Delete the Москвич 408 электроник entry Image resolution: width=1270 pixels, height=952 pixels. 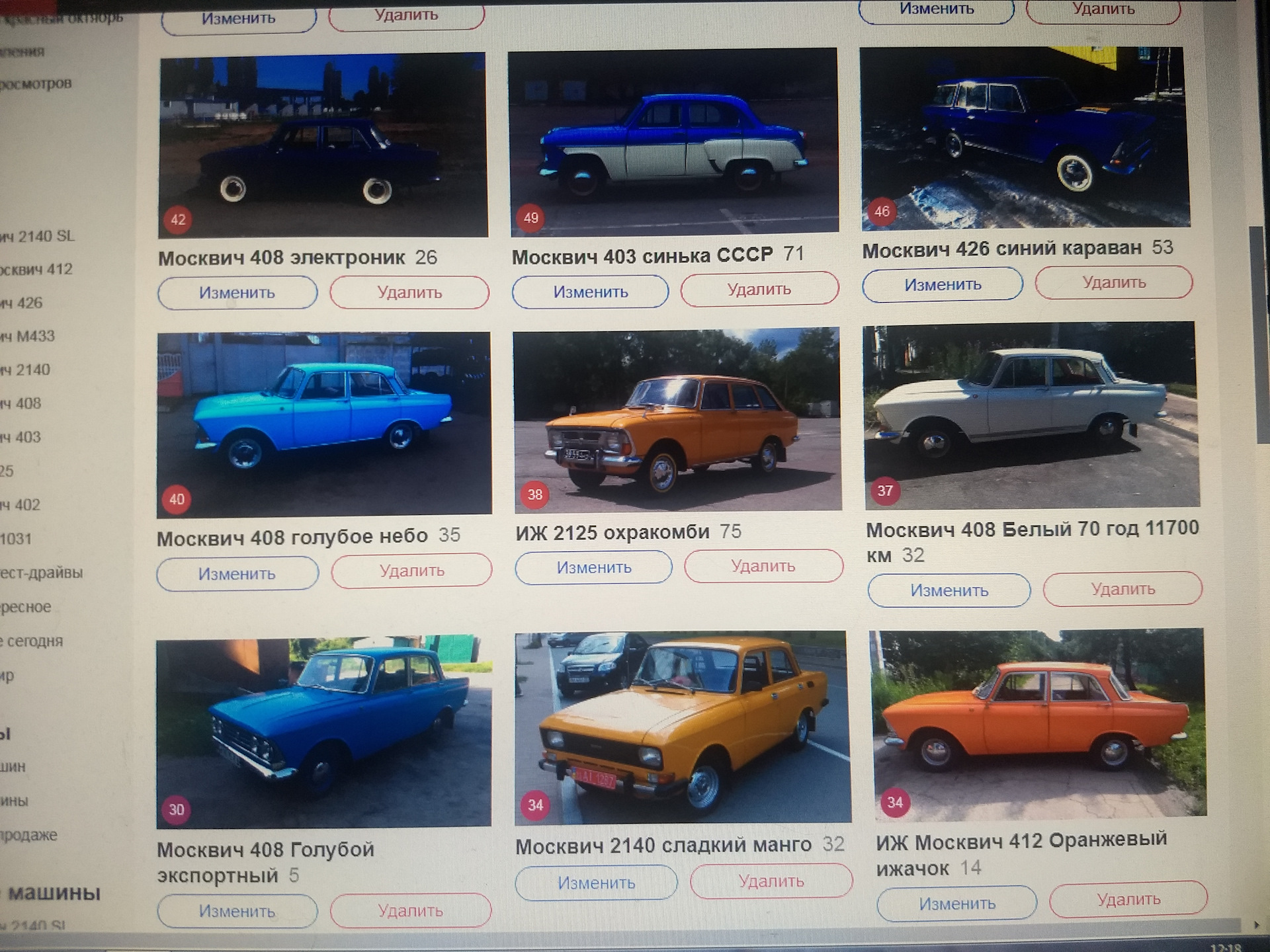tap(409, 292)
